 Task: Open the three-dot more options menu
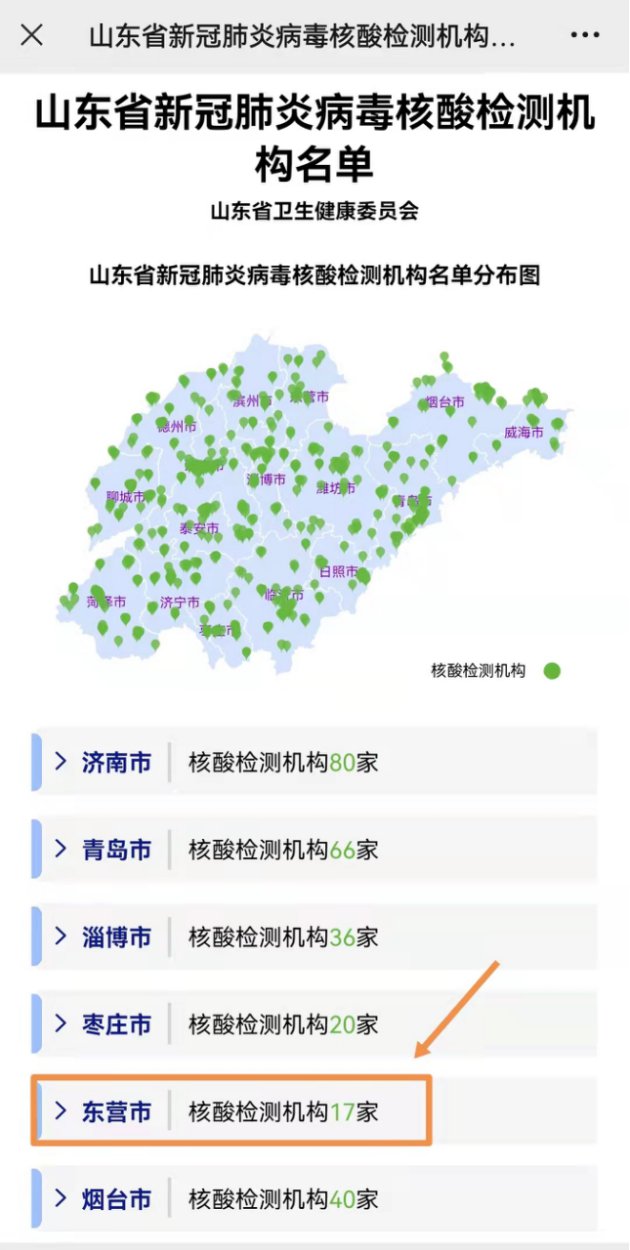(585, 36)
